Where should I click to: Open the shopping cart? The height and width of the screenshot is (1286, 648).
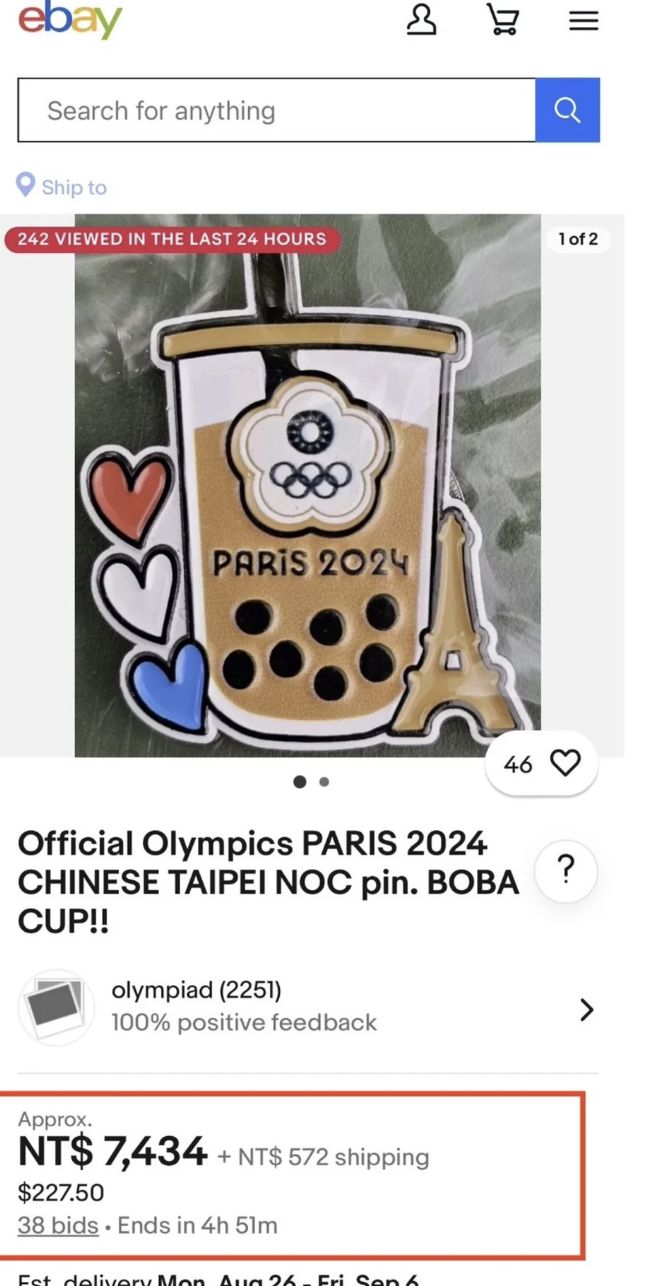[x=502, y=20]
